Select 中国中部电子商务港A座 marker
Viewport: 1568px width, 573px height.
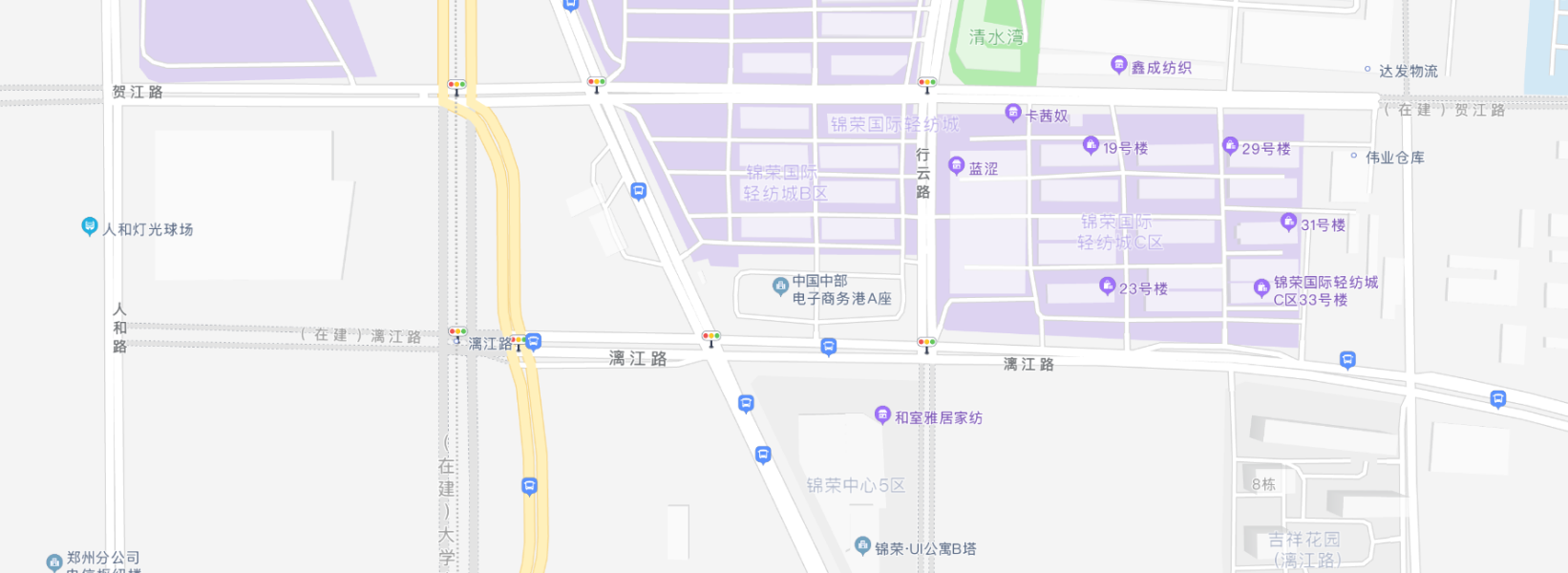780,285
